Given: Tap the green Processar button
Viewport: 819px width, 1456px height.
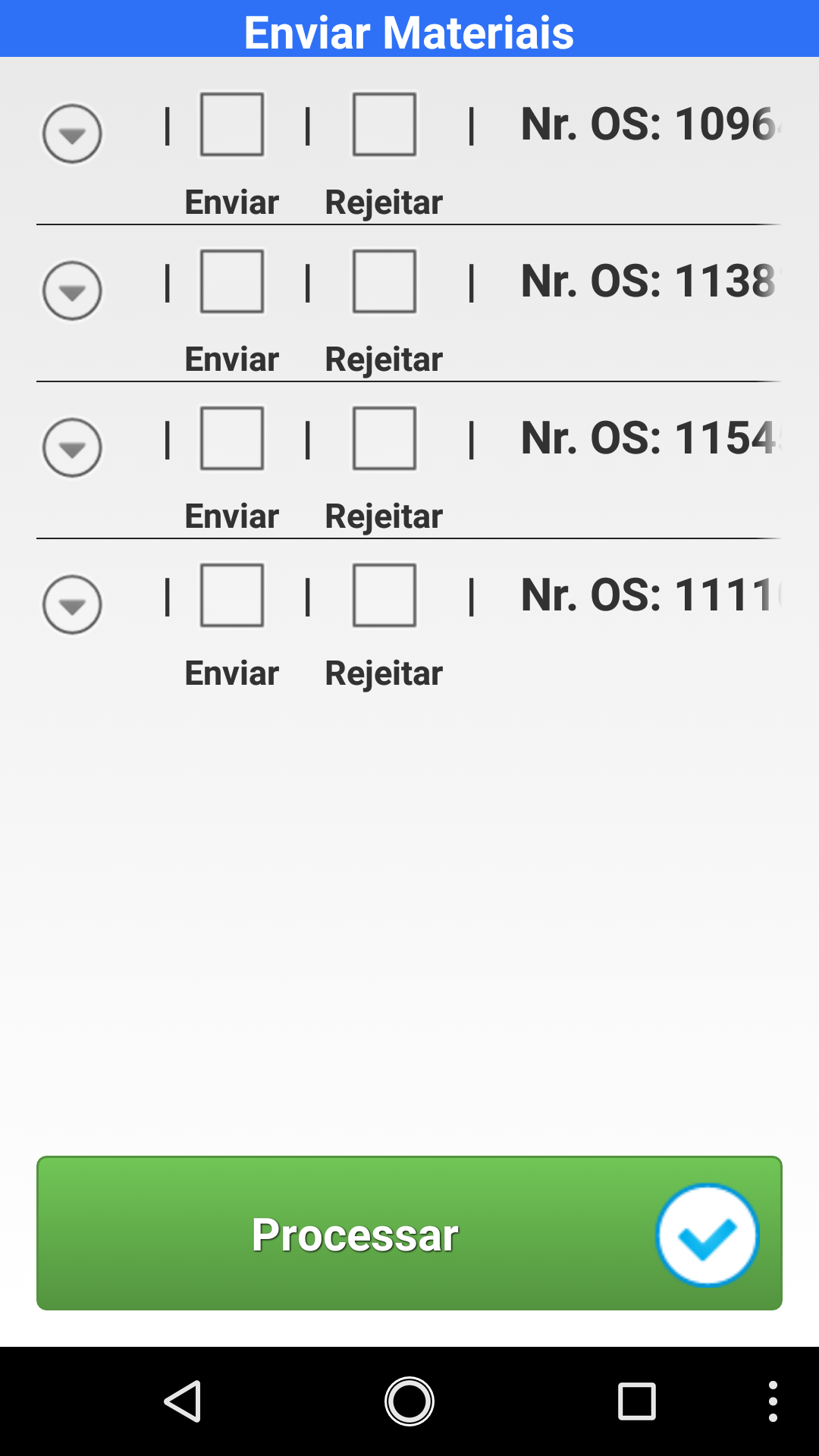Looking at the screenshot, I should 409,1233.
